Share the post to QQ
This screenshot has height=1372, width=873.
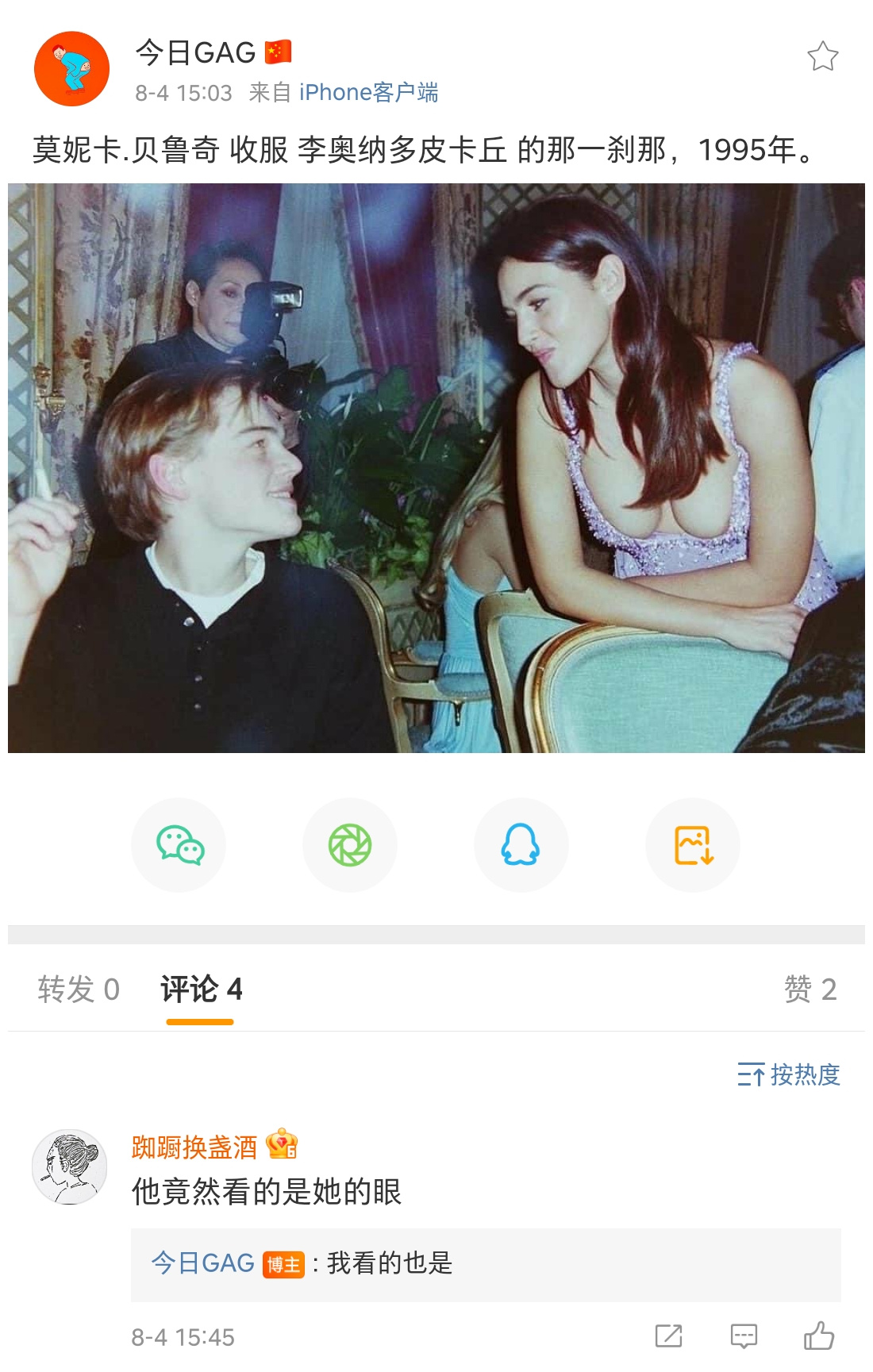pyautogui.click(x=521, y=844)
